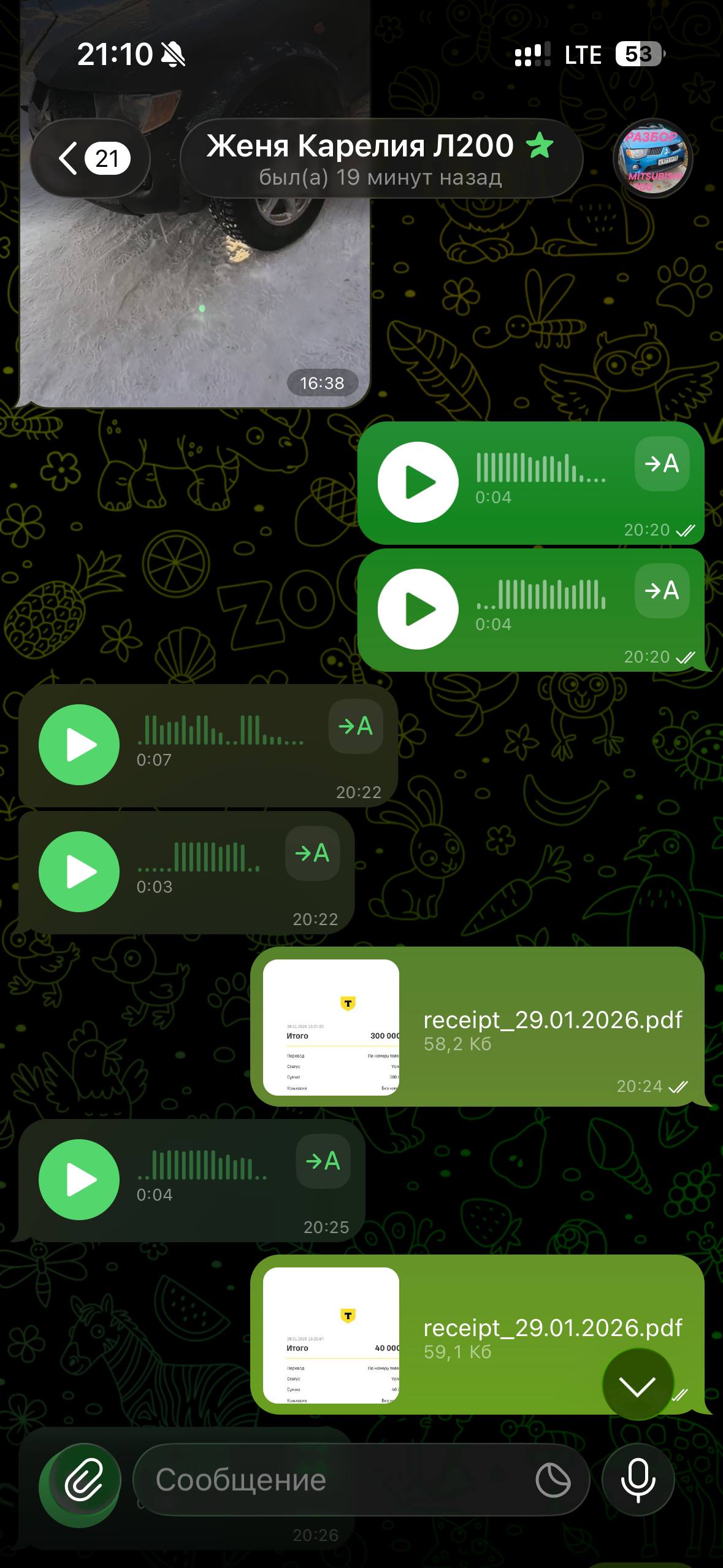Transcribe the voice message from 20:25

point(323,1161)
